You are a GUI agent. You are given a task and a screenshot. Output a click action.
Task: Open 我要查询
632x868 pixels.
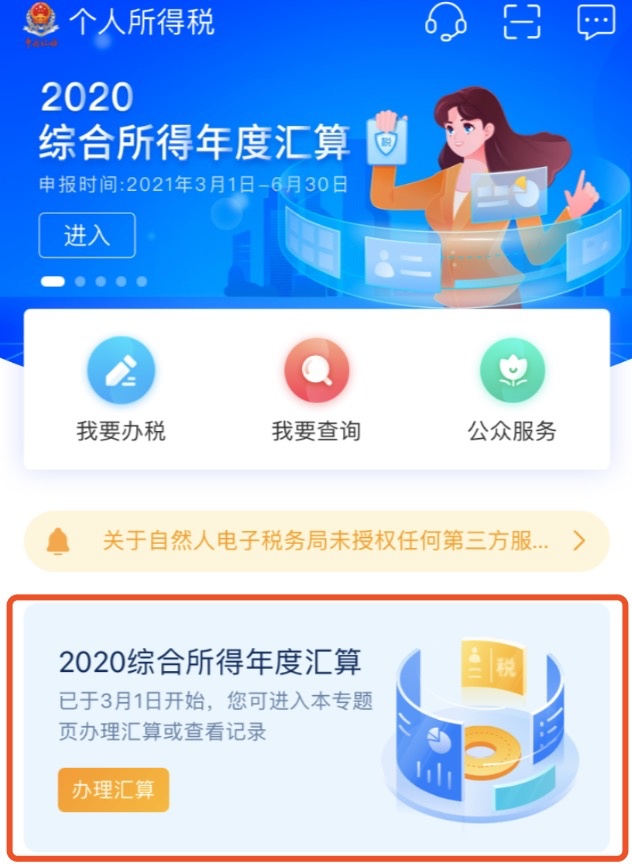pos(316,390)
